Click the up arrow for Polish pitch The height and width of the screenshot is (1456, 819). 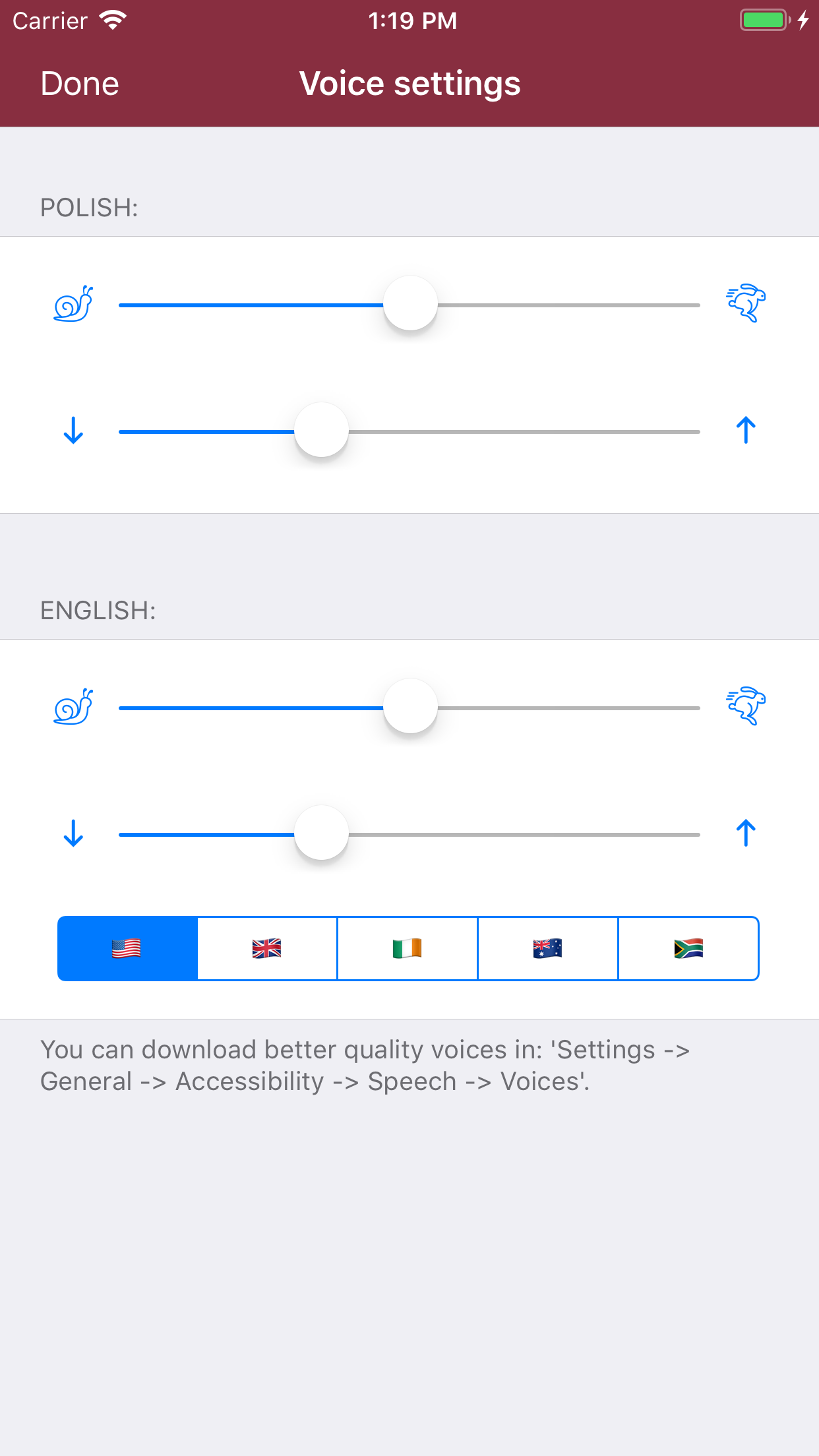(745, 431)
